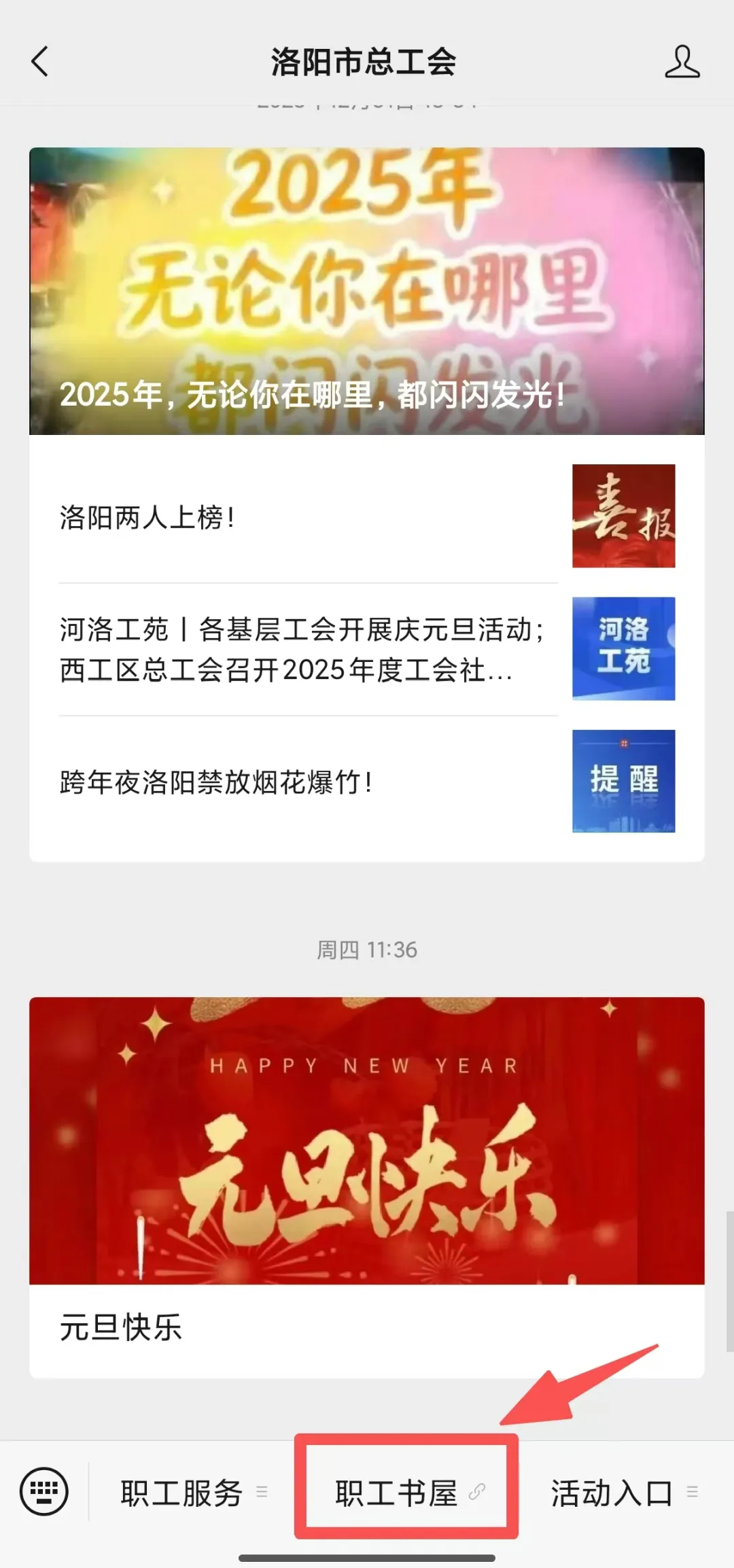The height and width of the screenshot is (1568, 734).
Task: Open the 提醒 blue thumbnail
Action: pyautogui.click(x=623, y=781)
